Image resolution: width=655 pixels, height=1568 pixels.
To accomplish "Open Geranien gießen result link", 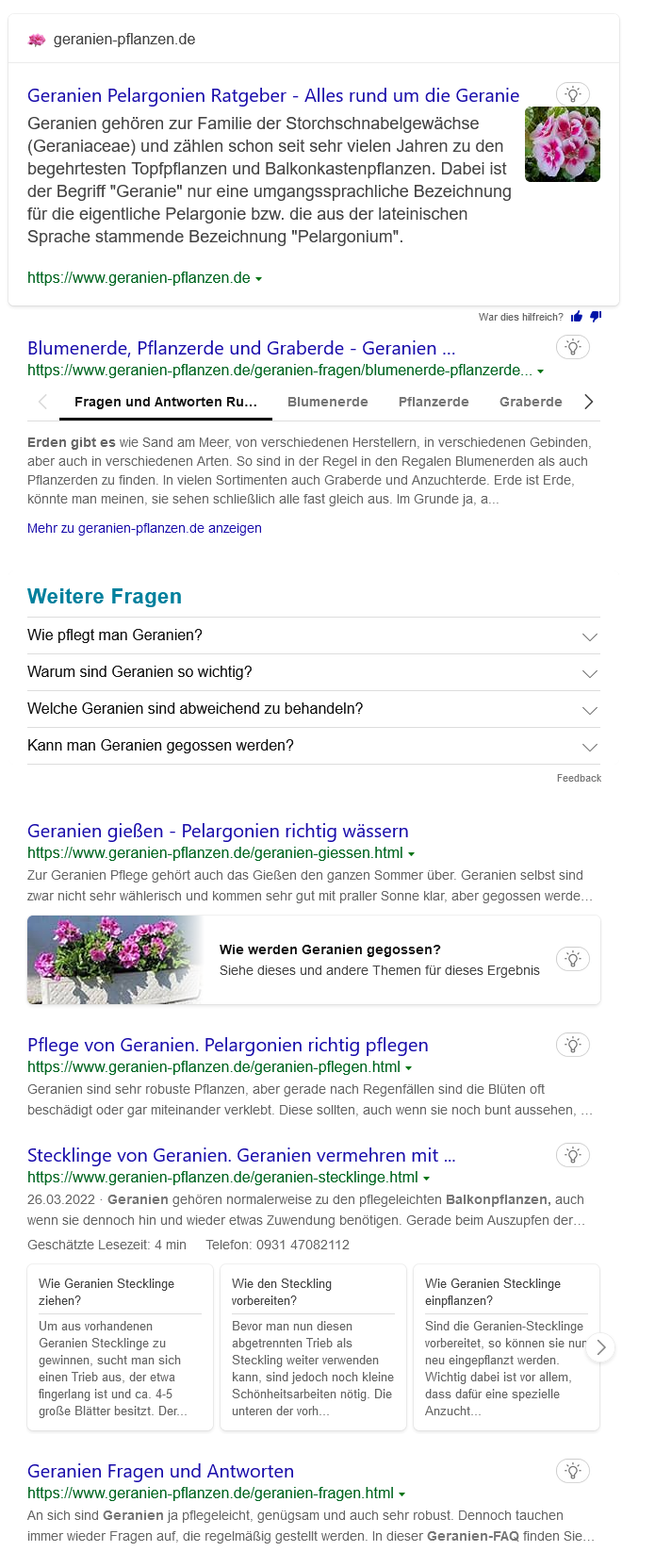I will click(x=218, y=831).
